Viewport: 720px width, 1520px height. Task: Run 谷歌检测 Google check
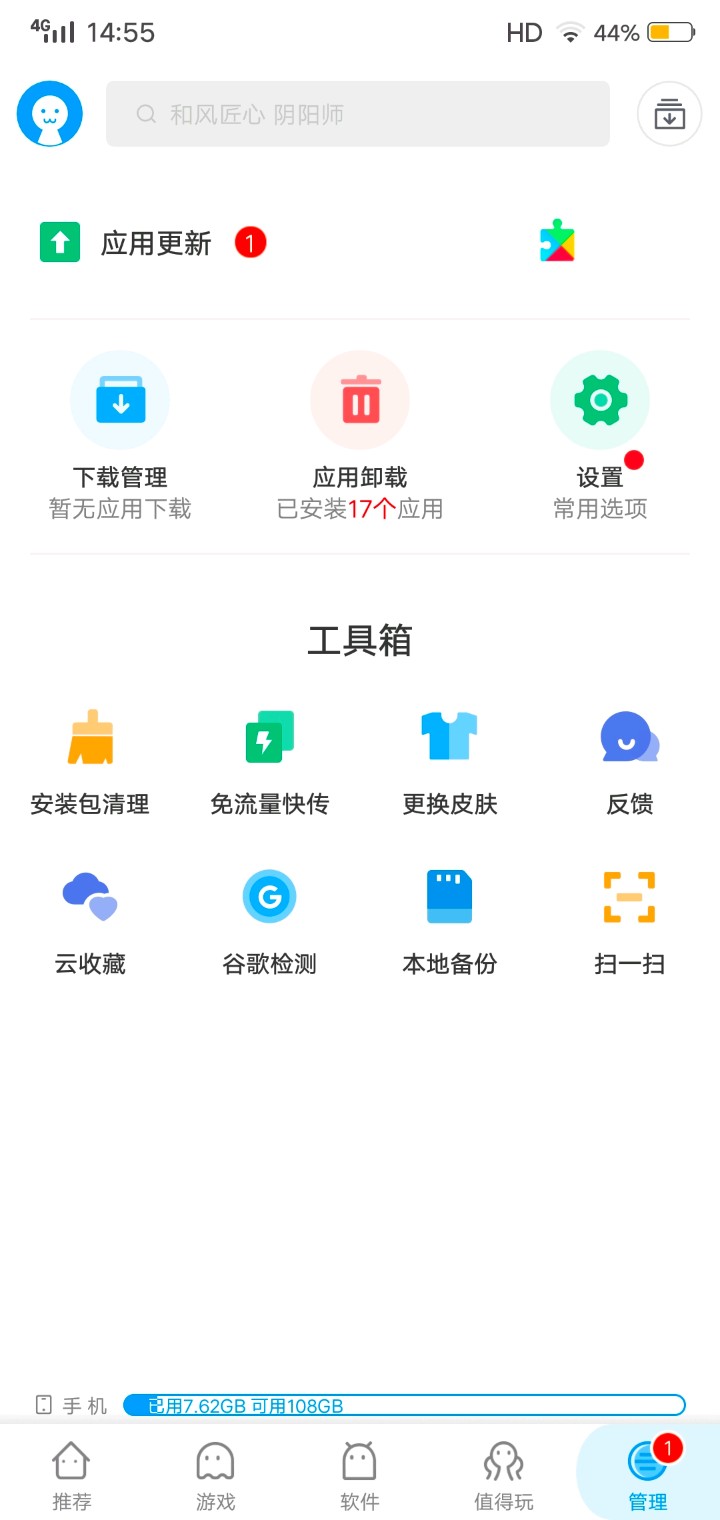click(270, 922)
